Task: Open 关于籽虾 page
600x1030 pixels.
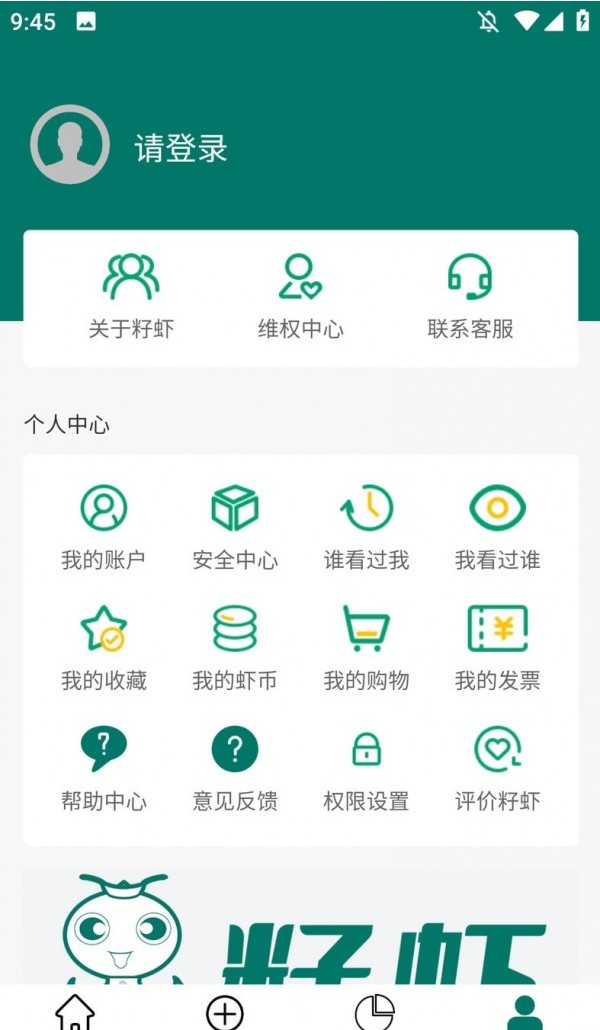Action: [x=131, y=296]
